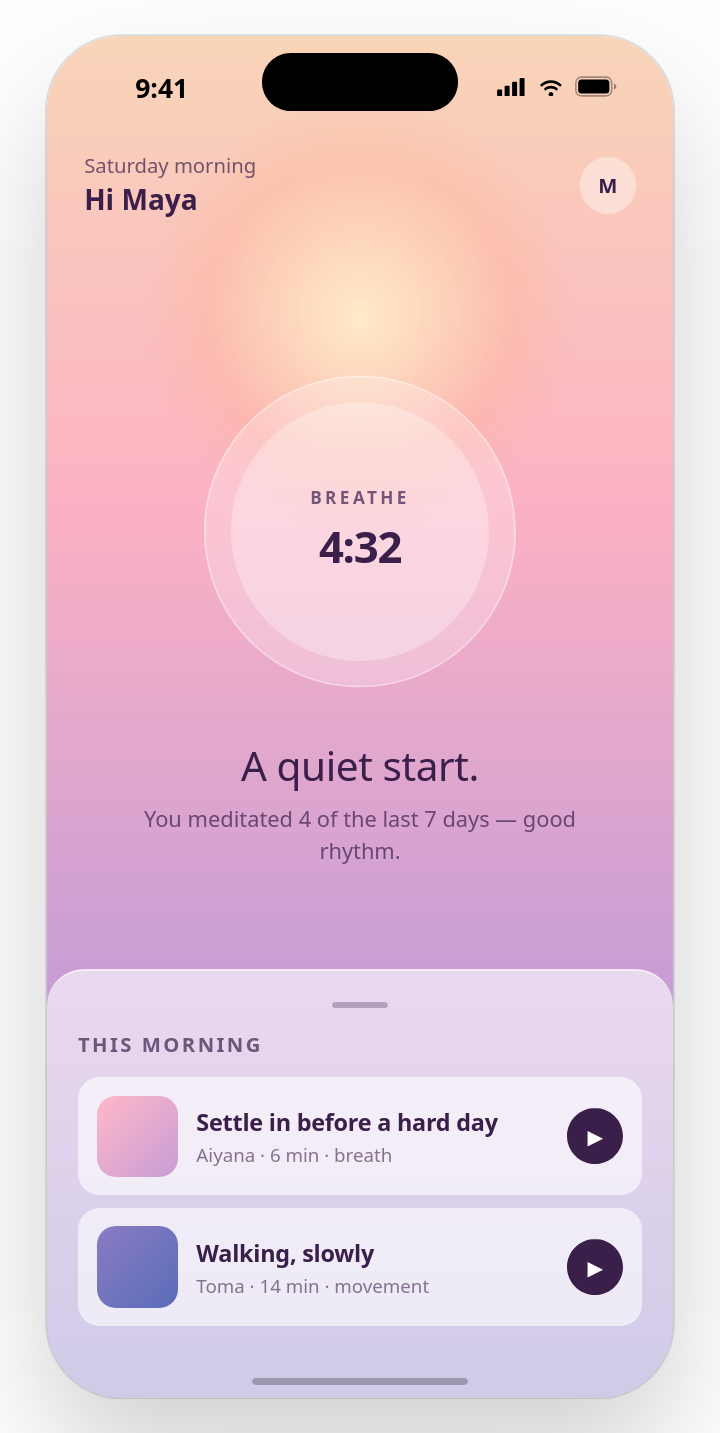Start the Breathe 4:32 session circle

tap(360, 531)
